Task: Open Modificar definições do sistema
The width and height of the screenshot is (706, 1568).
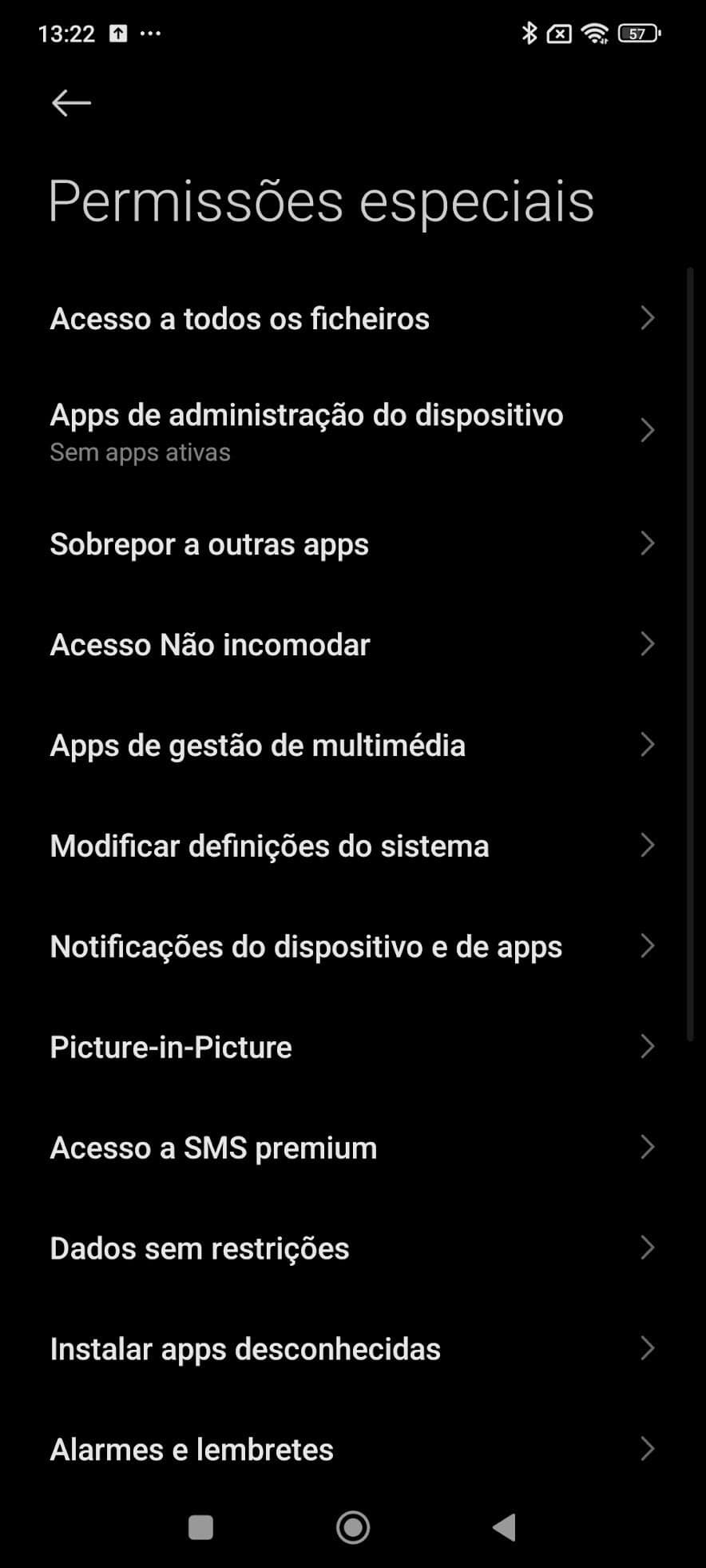Action: click(x=269, y=846)
